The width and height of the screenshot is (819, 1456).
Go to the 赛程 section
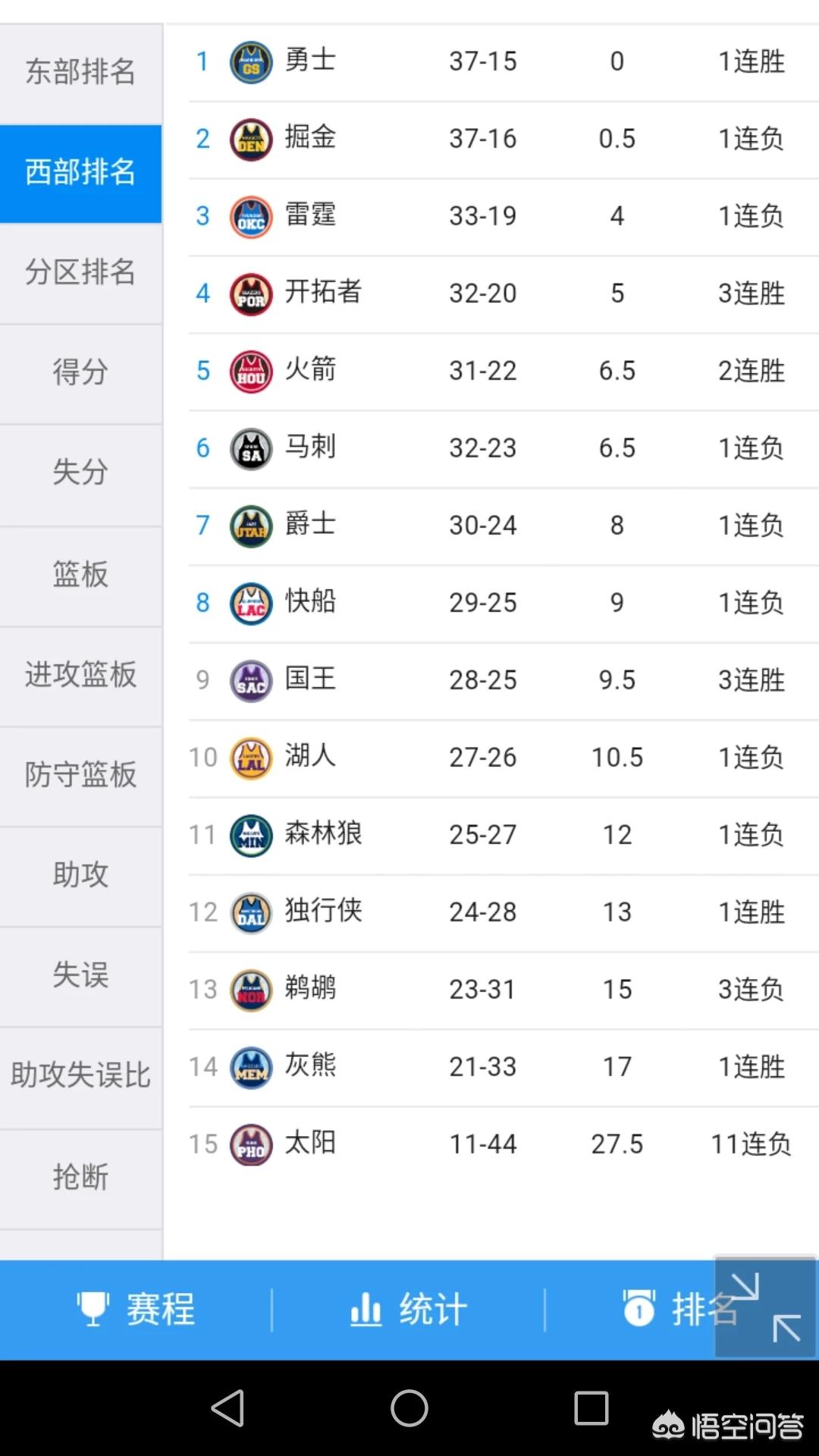(x=136, y=1310)
